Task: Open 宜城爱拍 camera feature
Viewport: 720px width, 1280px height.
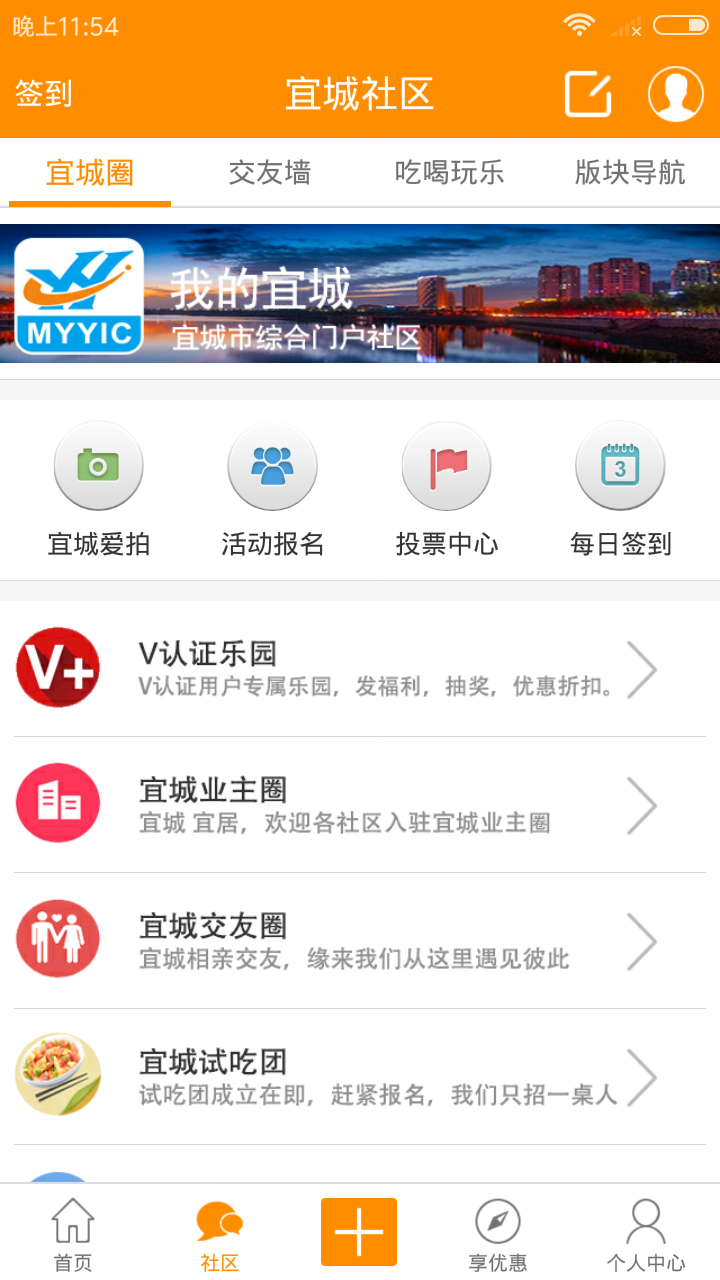Action: 97,465
